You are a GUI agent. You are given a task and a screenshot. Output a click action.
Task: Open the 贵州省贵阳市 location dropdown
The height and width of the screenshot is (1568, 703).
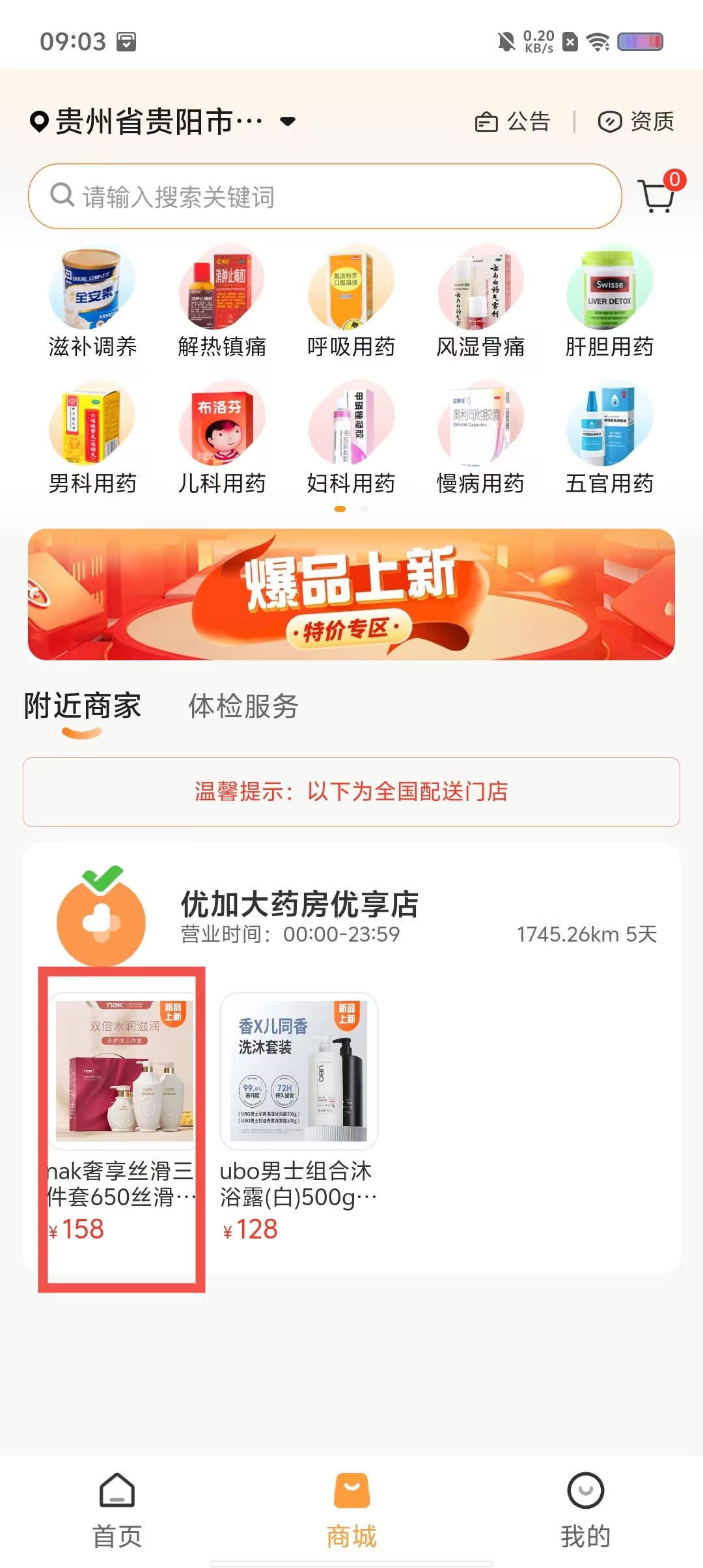(163, 122)
